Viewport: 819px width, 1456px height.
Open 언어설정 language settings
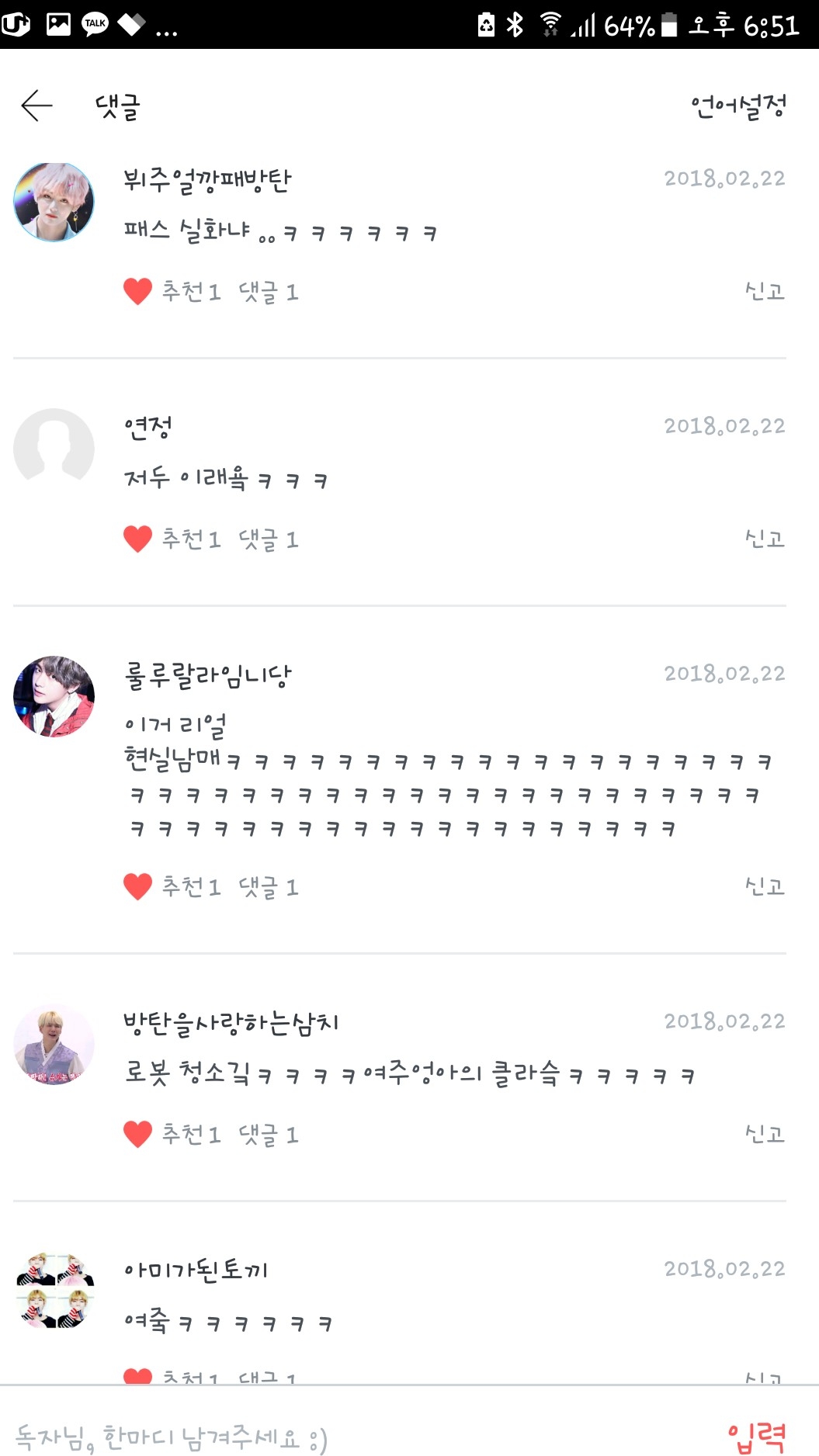click(737, 106)
